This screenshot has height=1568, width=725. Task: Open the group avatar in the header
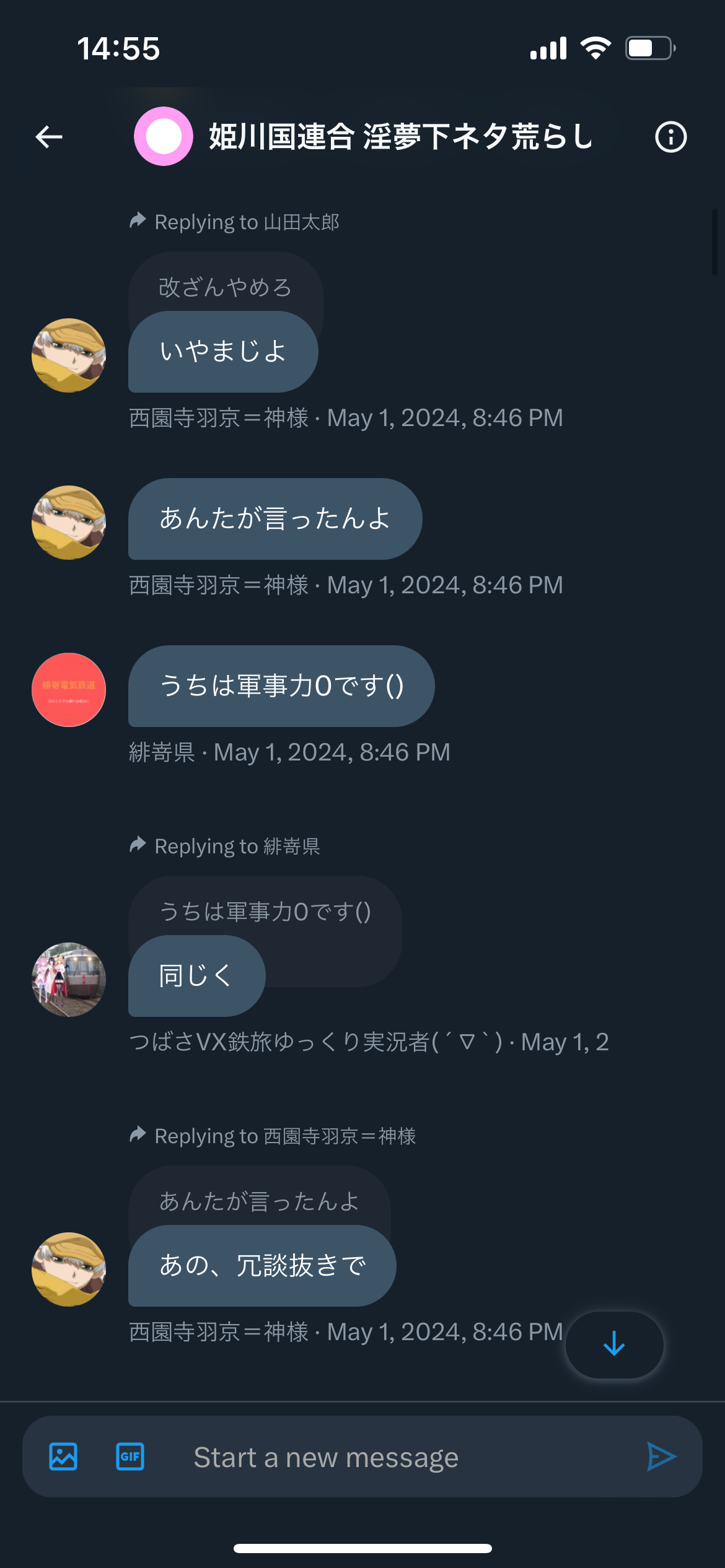[x=164, y=136]
